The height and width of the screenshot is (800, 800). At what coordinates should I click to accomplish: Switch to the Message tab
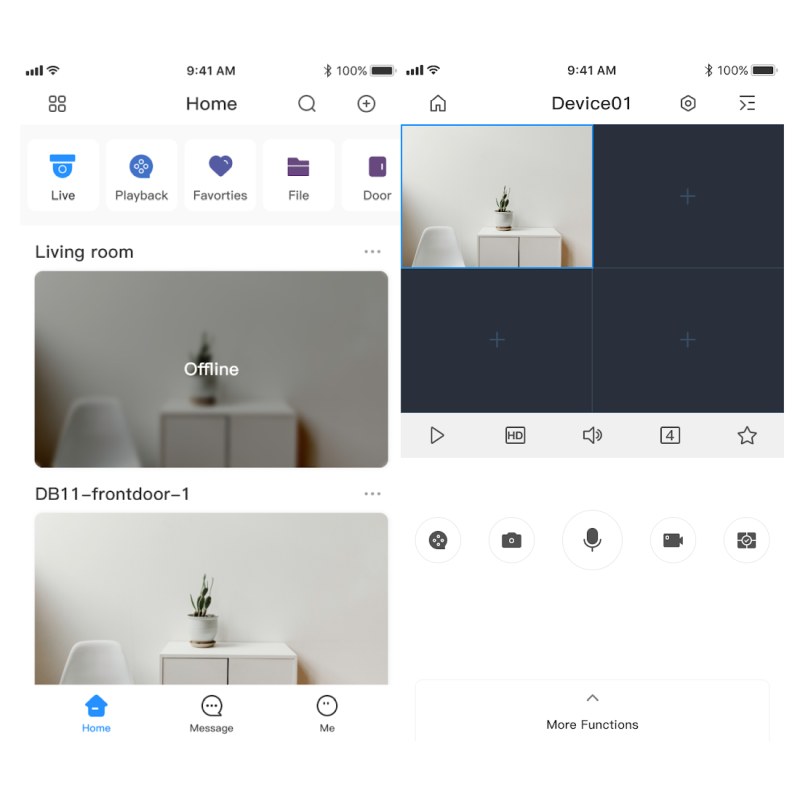pyautogui.click(x=211, y=714)
